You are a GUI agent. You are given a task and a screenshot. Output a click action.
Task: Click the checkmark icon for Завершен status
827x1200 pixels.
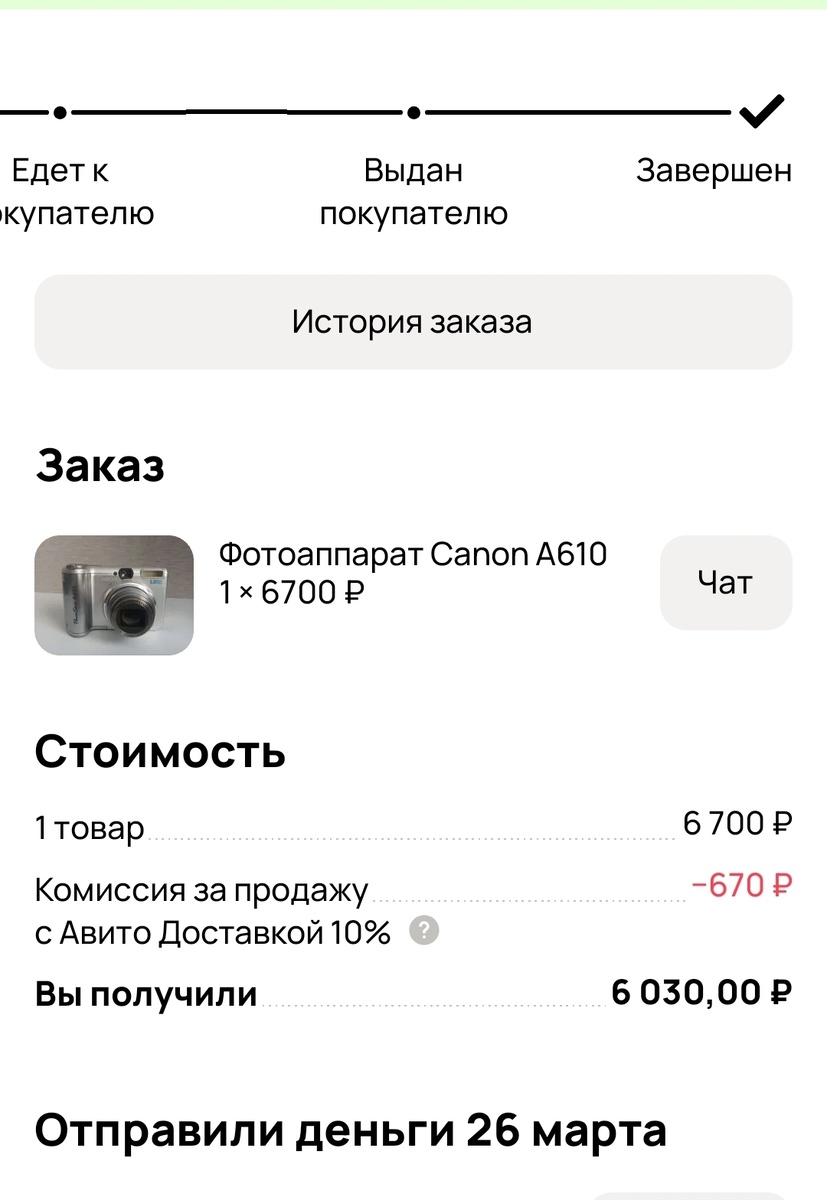pos(764,112)
